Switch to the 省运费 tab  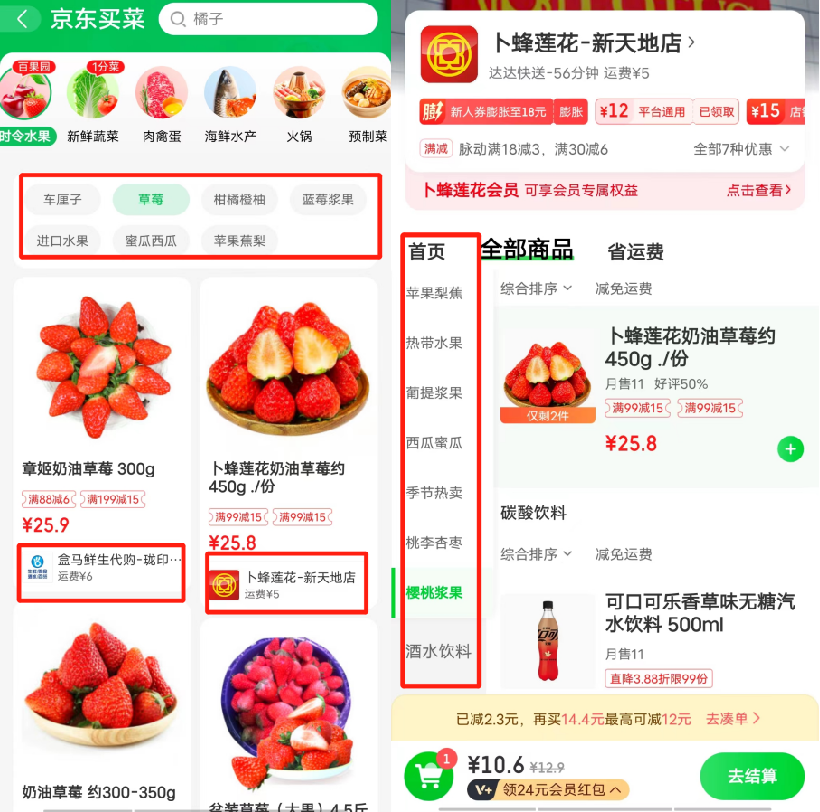635,252
